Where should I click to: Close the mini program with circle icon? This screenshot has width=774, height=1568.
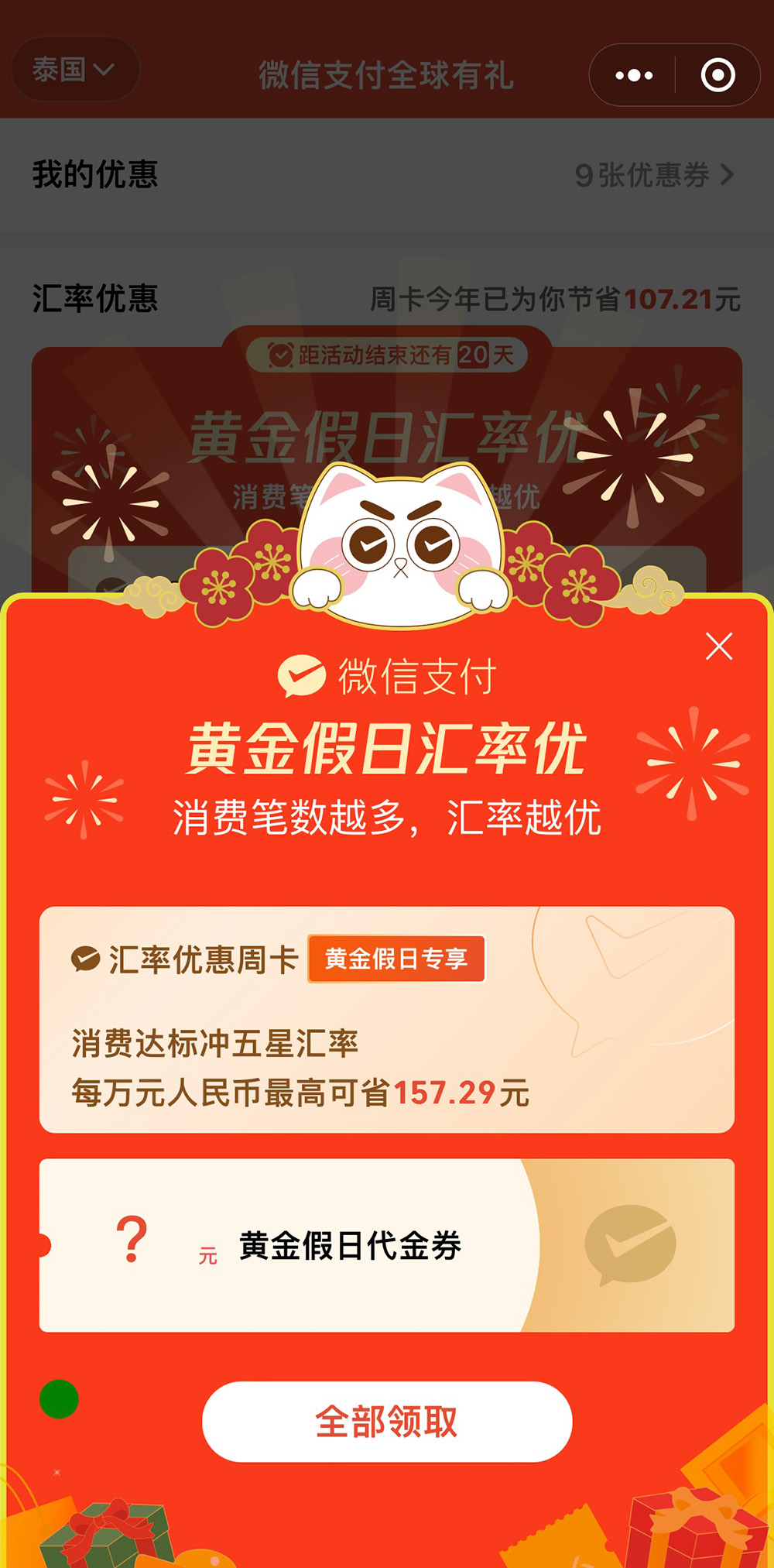(x=717, y=75)
